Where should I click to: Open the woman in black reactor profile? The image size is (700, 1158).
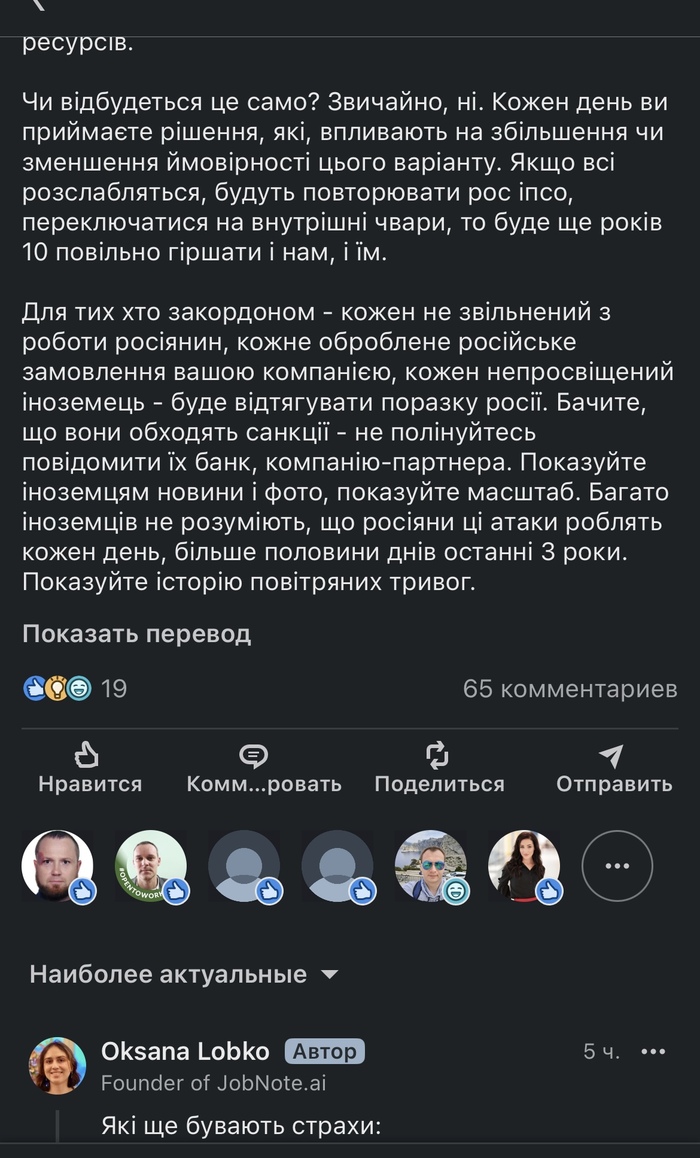coord(524,866)
